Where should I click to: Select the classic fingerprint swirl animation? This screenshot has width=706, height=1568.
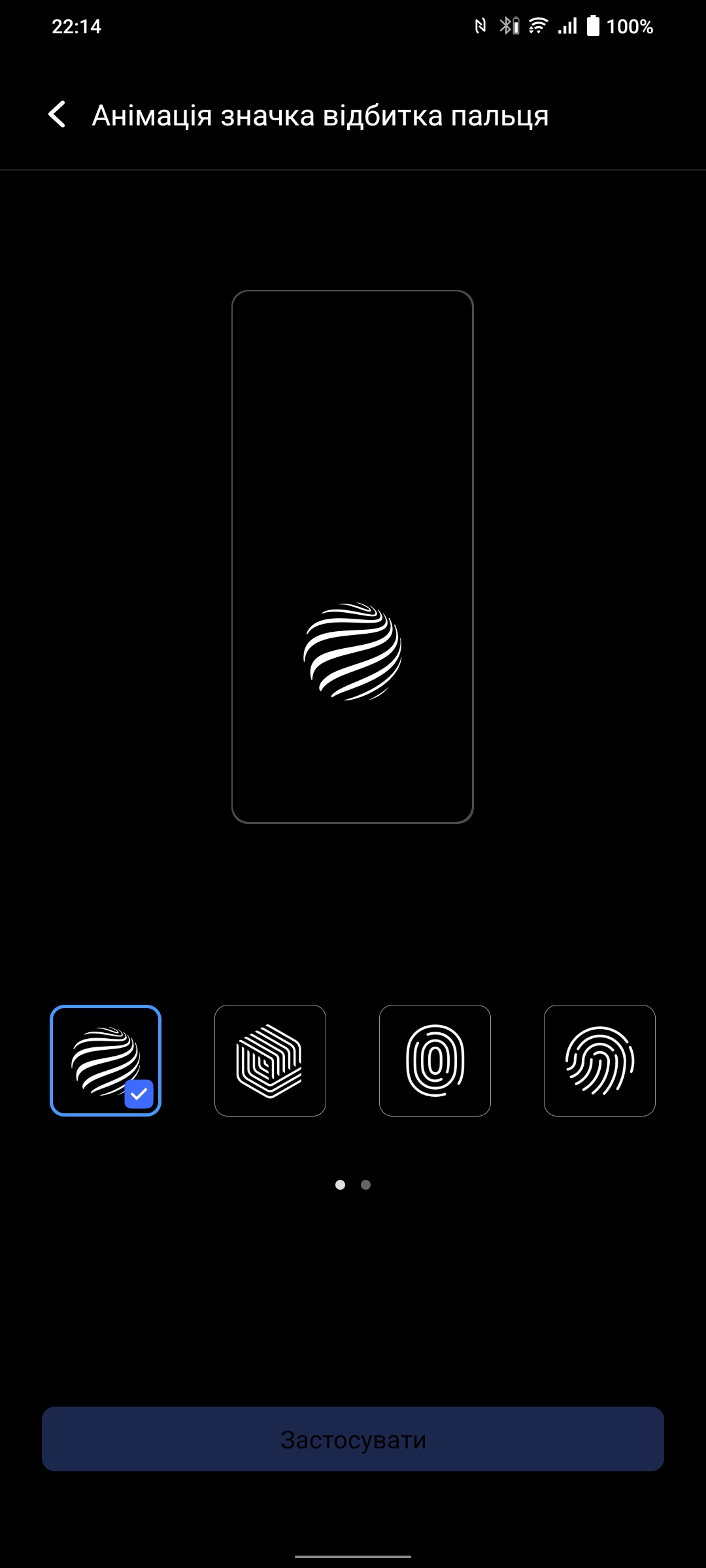(x=599, y=1060)
